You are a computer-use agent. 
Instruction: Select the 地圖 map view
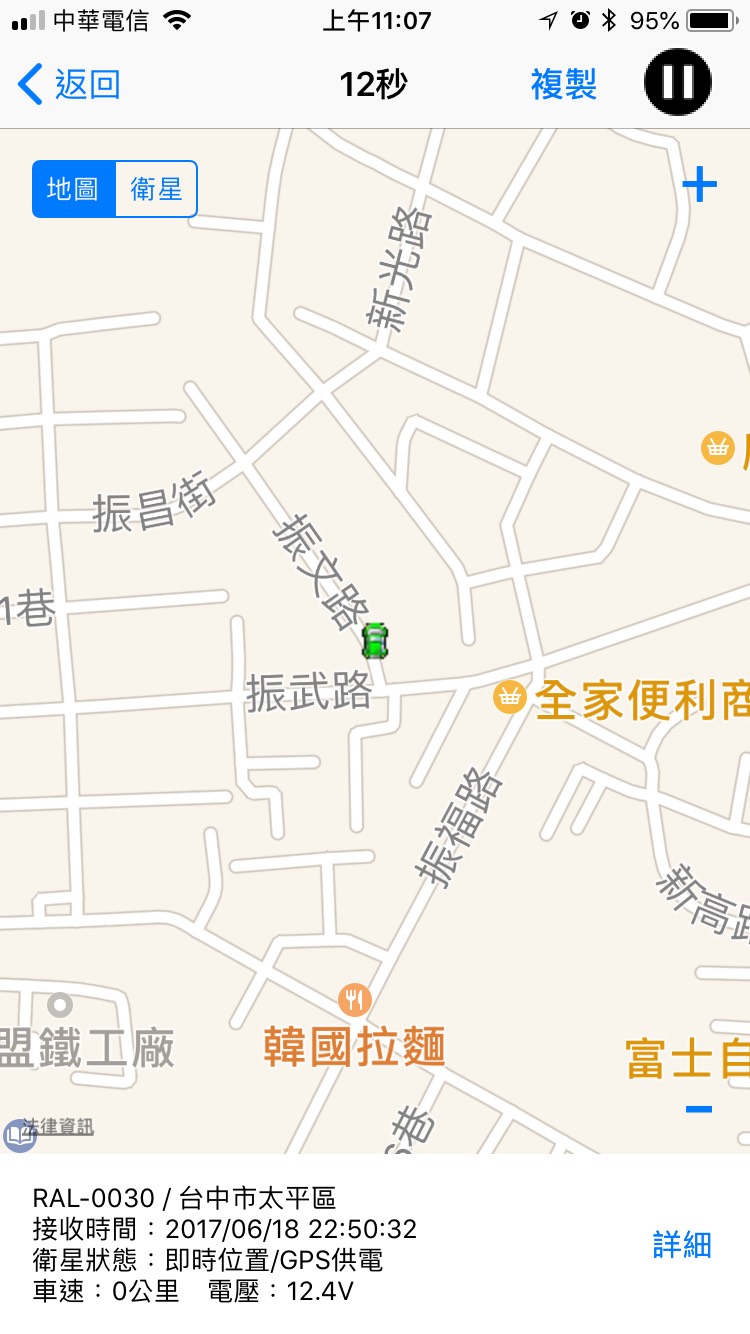point(74,189)
